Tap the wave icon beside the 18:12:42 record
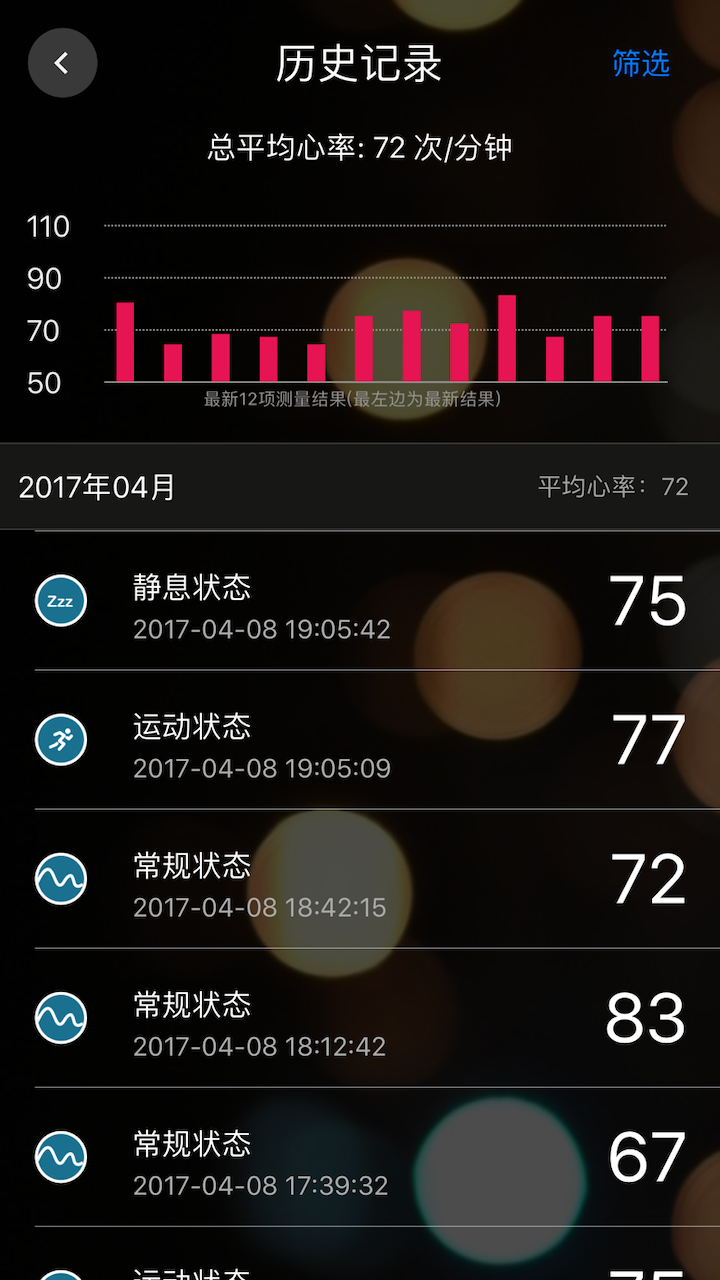720x1280 pixels. pos(61,1017)
